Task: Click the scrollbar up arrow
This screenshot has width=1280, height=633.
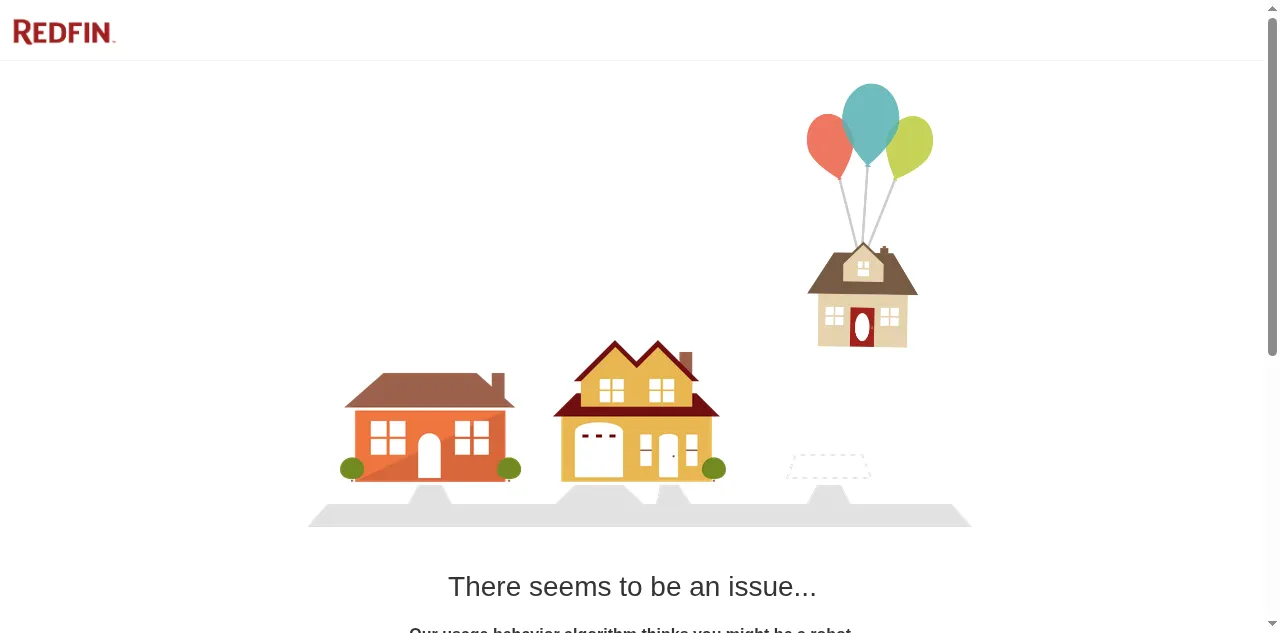Action: tap(1272, 8)
